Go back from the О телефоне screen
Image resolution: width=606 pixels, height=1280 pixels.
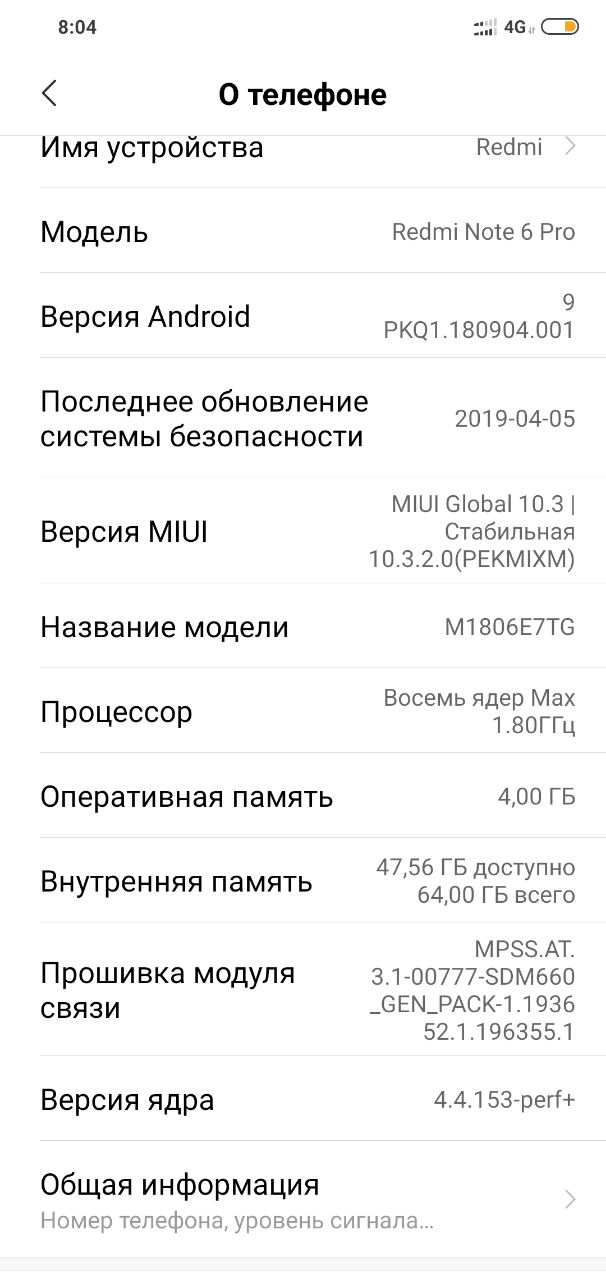coord(49,94)
